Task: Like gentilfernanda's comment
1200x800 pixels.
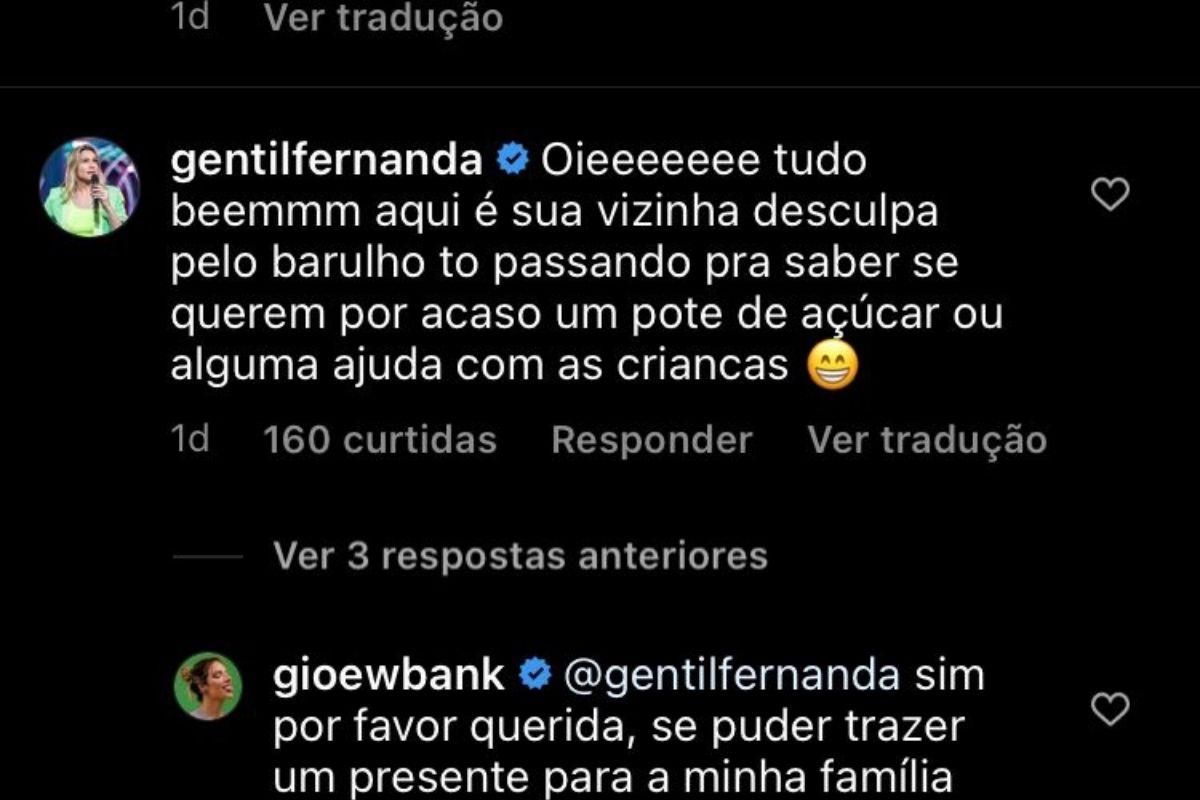Action: coord(1109,195)
